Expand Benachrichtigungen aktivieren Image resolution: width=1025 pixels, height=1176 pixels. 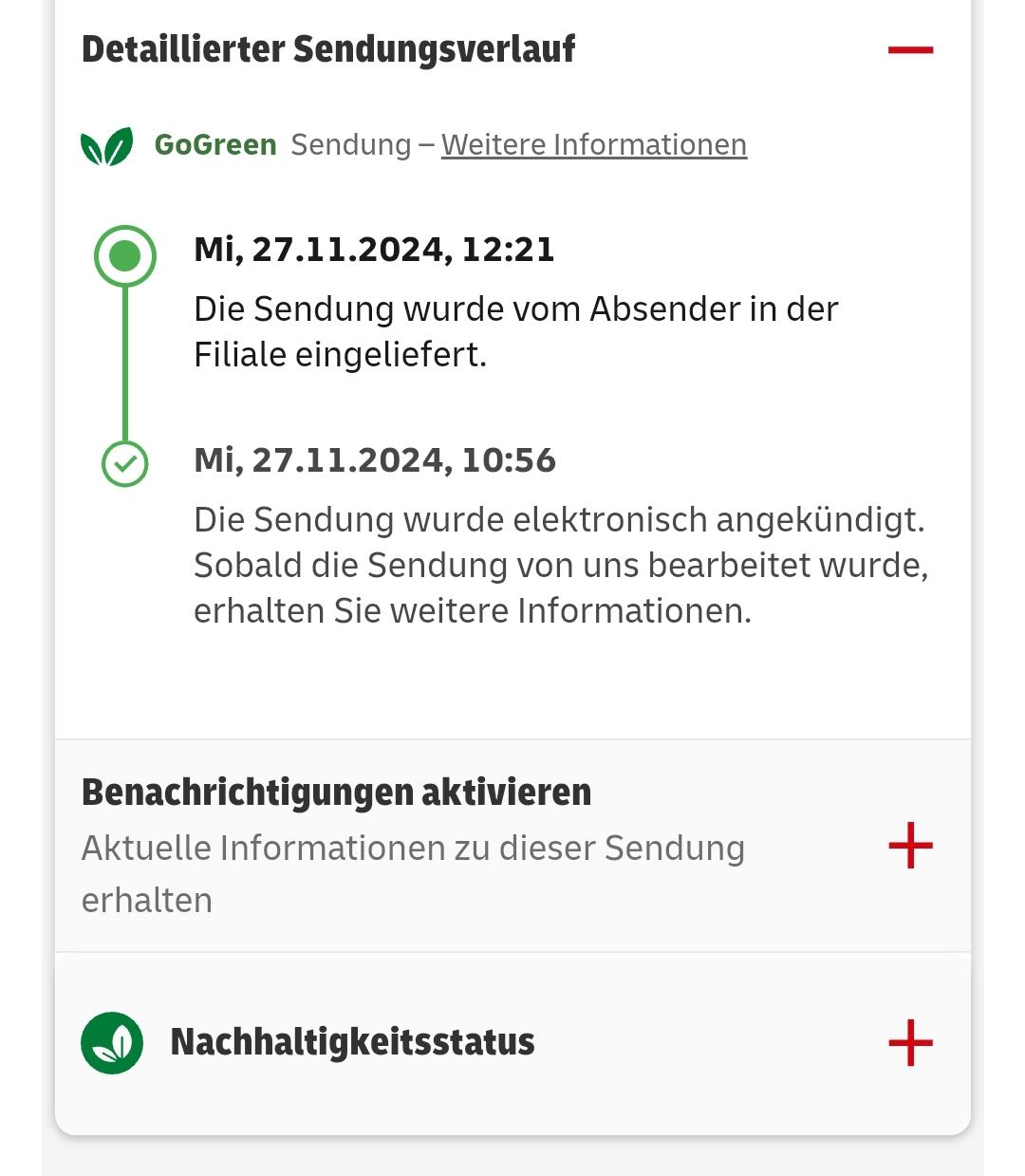909,845
